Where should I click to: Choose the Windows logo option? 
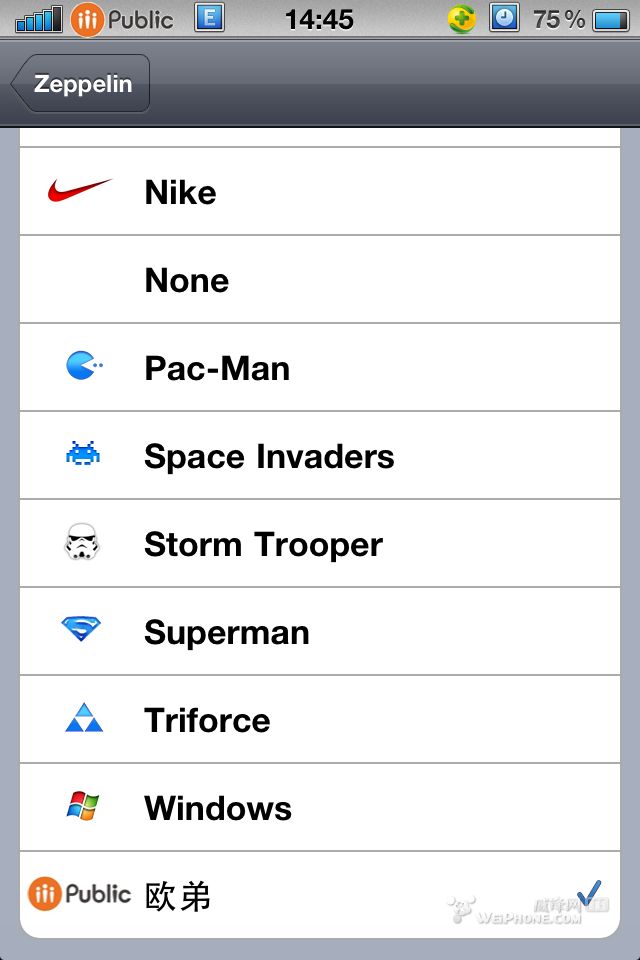click(x=320, y=808)
